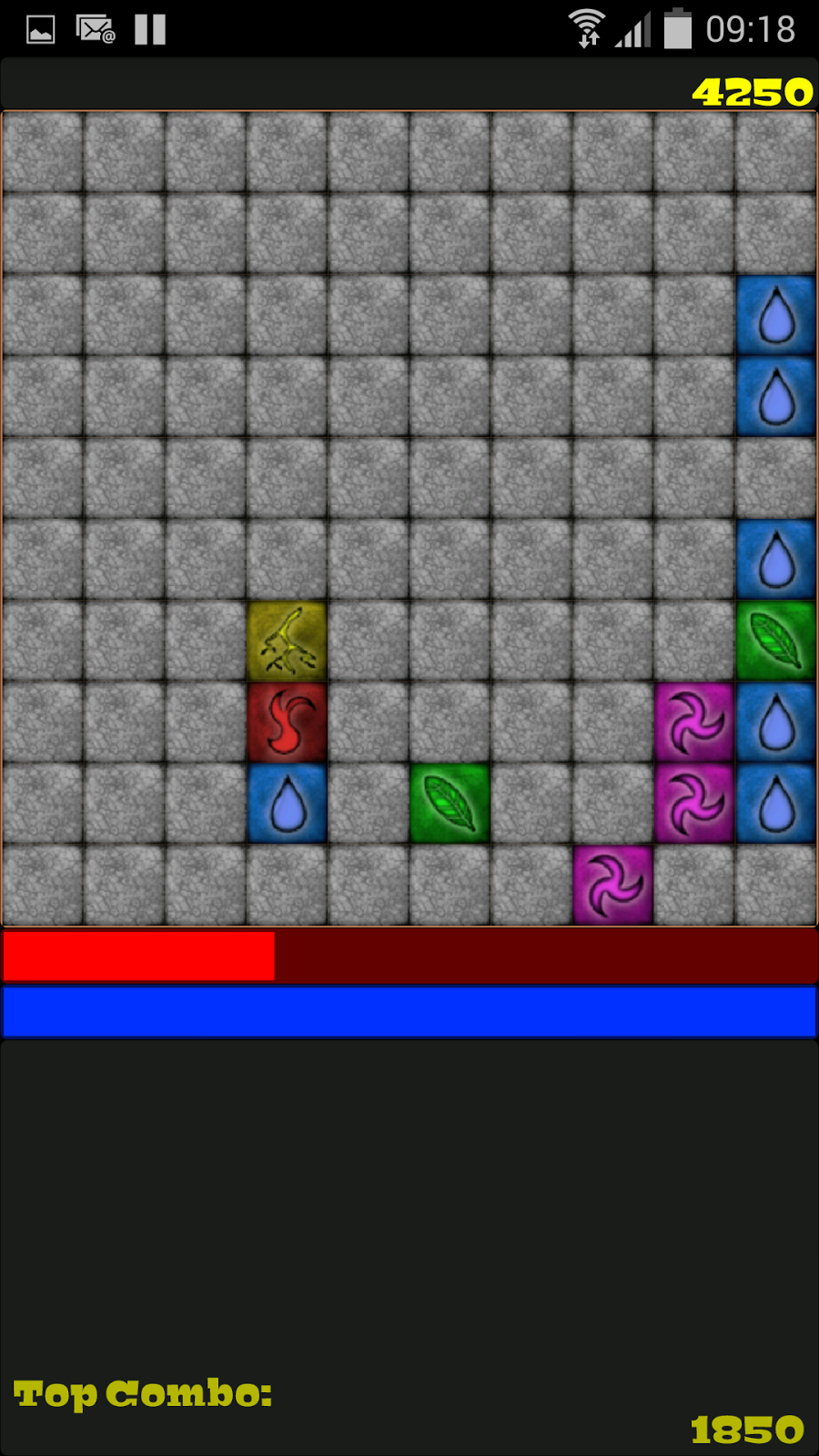819x1456 pixels.
Task: Tap the lone green leaf tile near the board's bottom
Action: [450, 804]
